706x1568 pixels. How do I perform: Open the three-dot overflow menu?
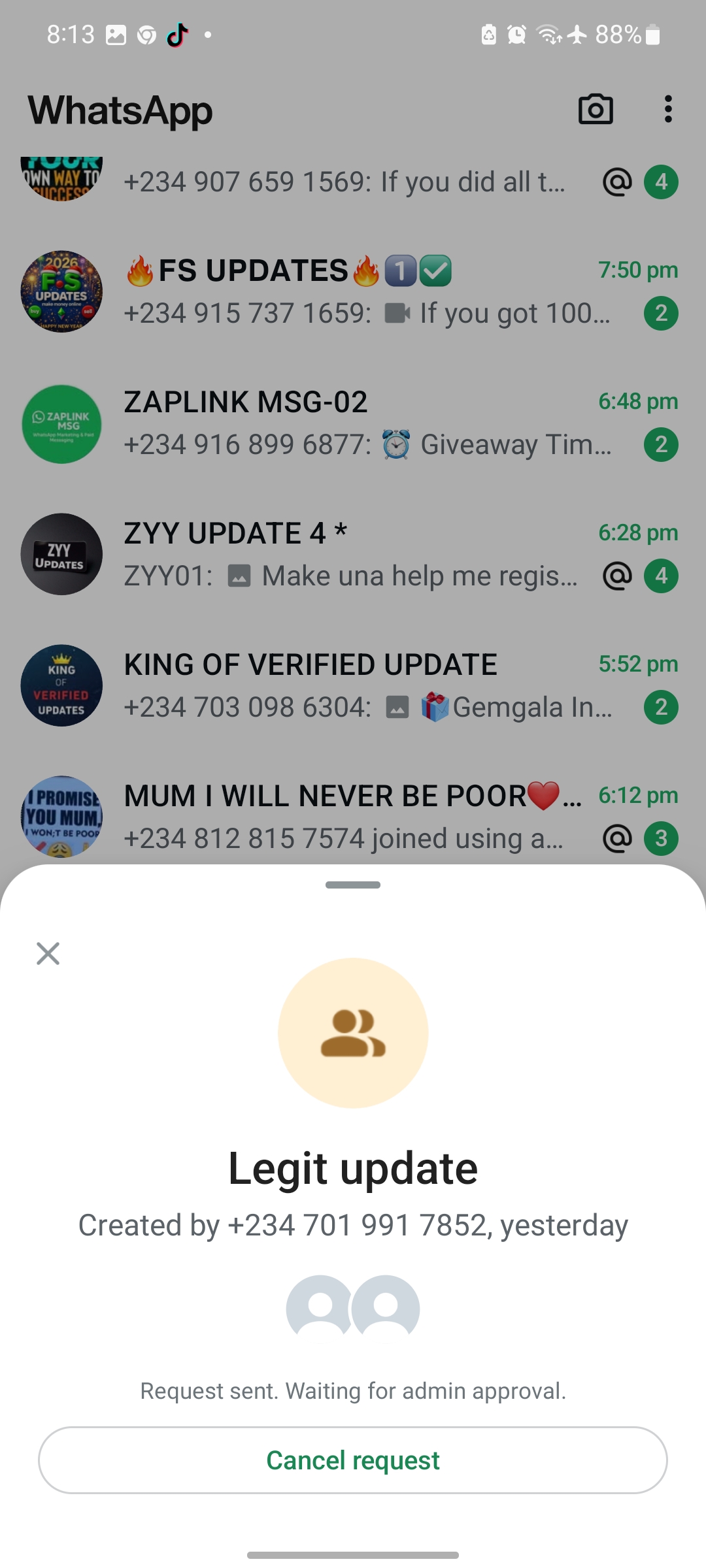click(667, 109)
